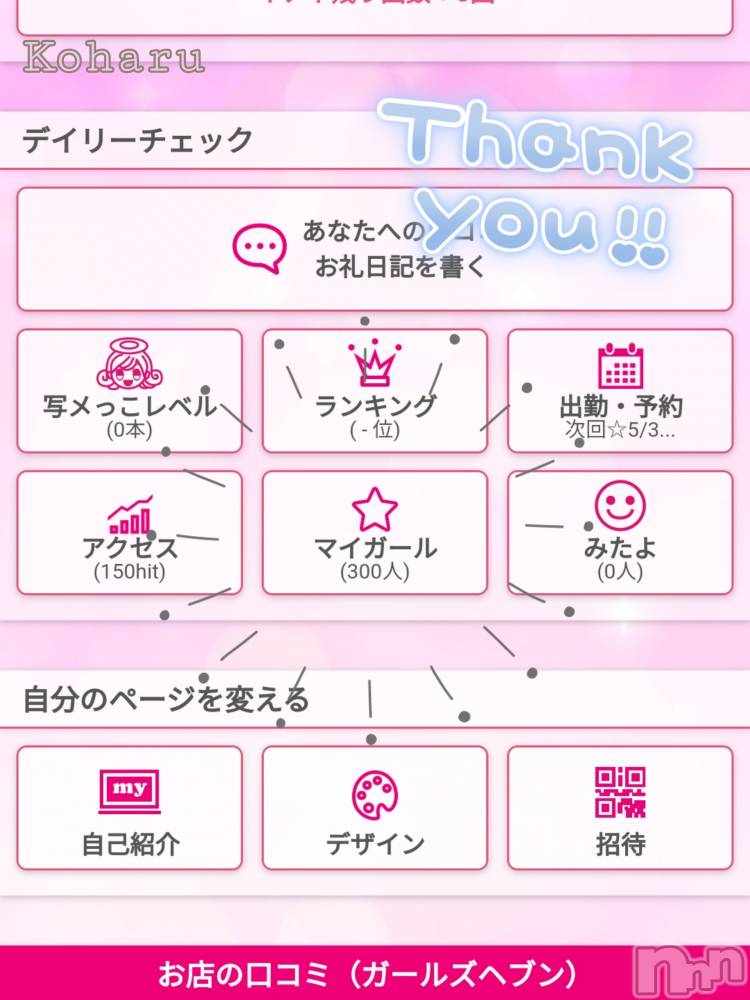Open the お礼日記を書く button
This screenshot has width=750, height=1000.
coord(374,249)
